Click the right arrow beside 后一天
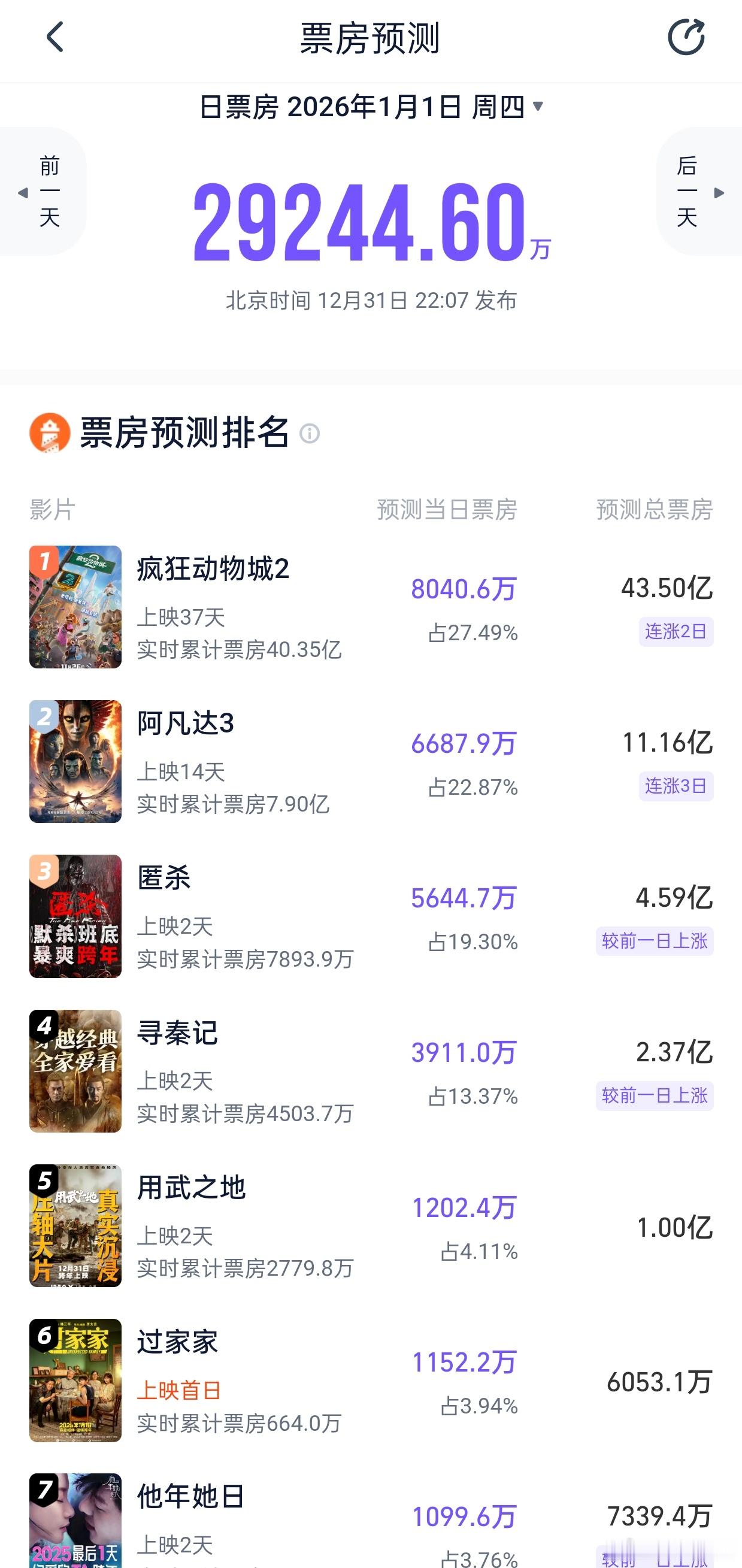Screen dimensions: 742x1568 point(718,193)
